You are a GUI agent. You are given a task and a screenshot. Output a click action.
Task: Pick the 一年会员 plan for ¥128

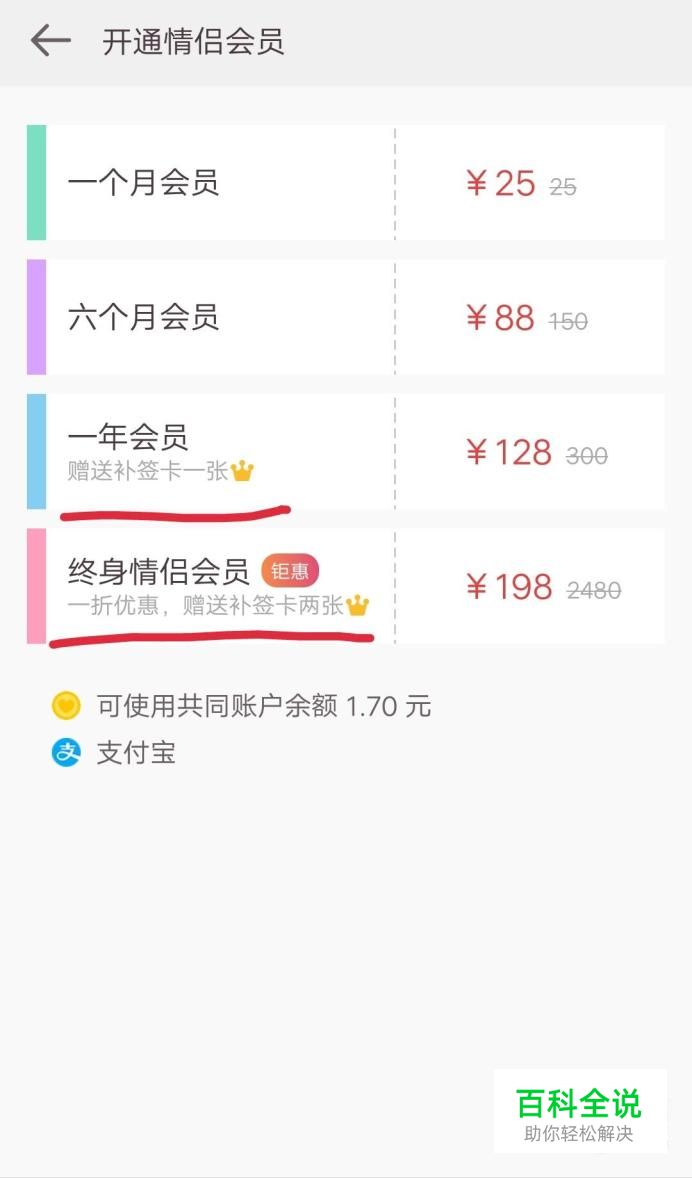(346, 452)
